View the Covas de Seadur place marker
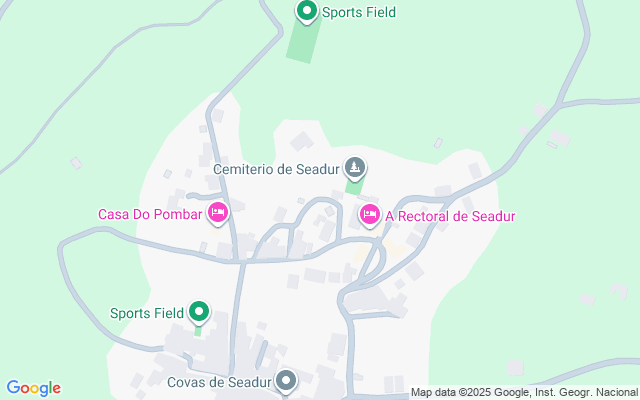640x400 pixels. 287,379
